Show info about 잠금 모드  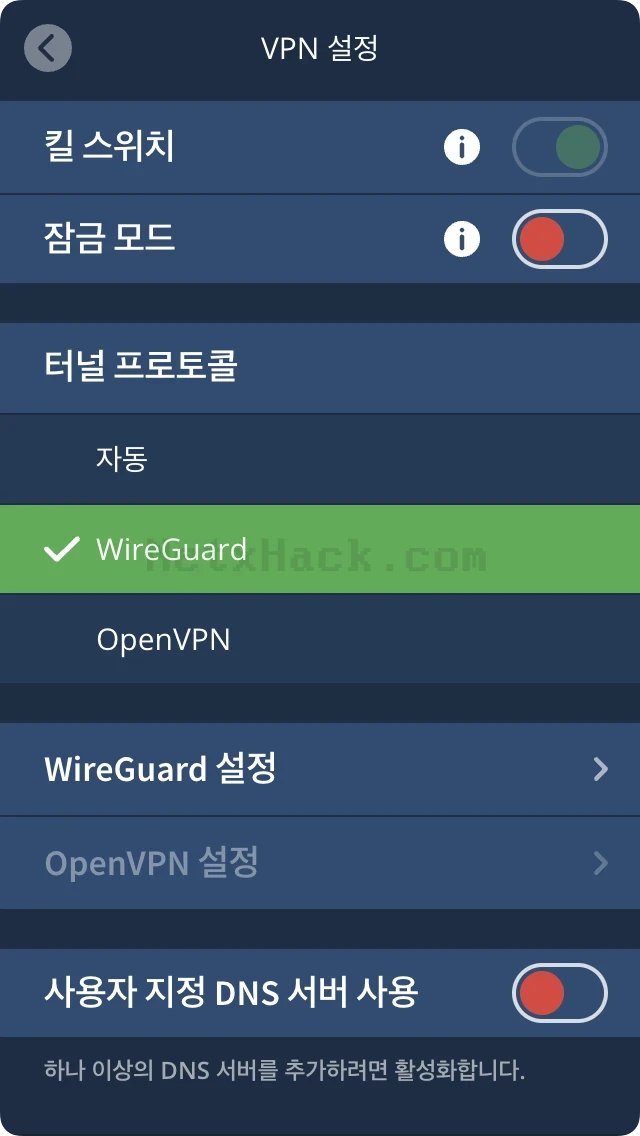(x=462, y=239)
